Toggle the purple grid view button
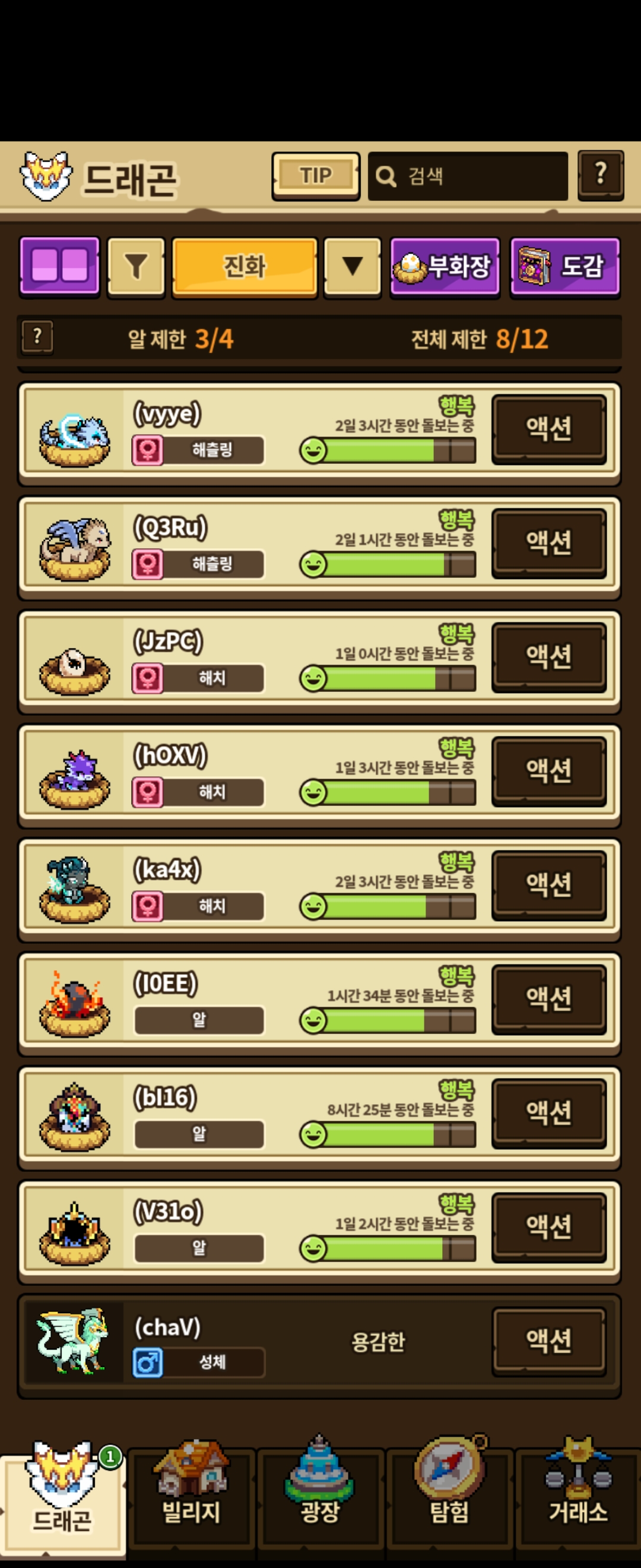 [x=59, y=266]
